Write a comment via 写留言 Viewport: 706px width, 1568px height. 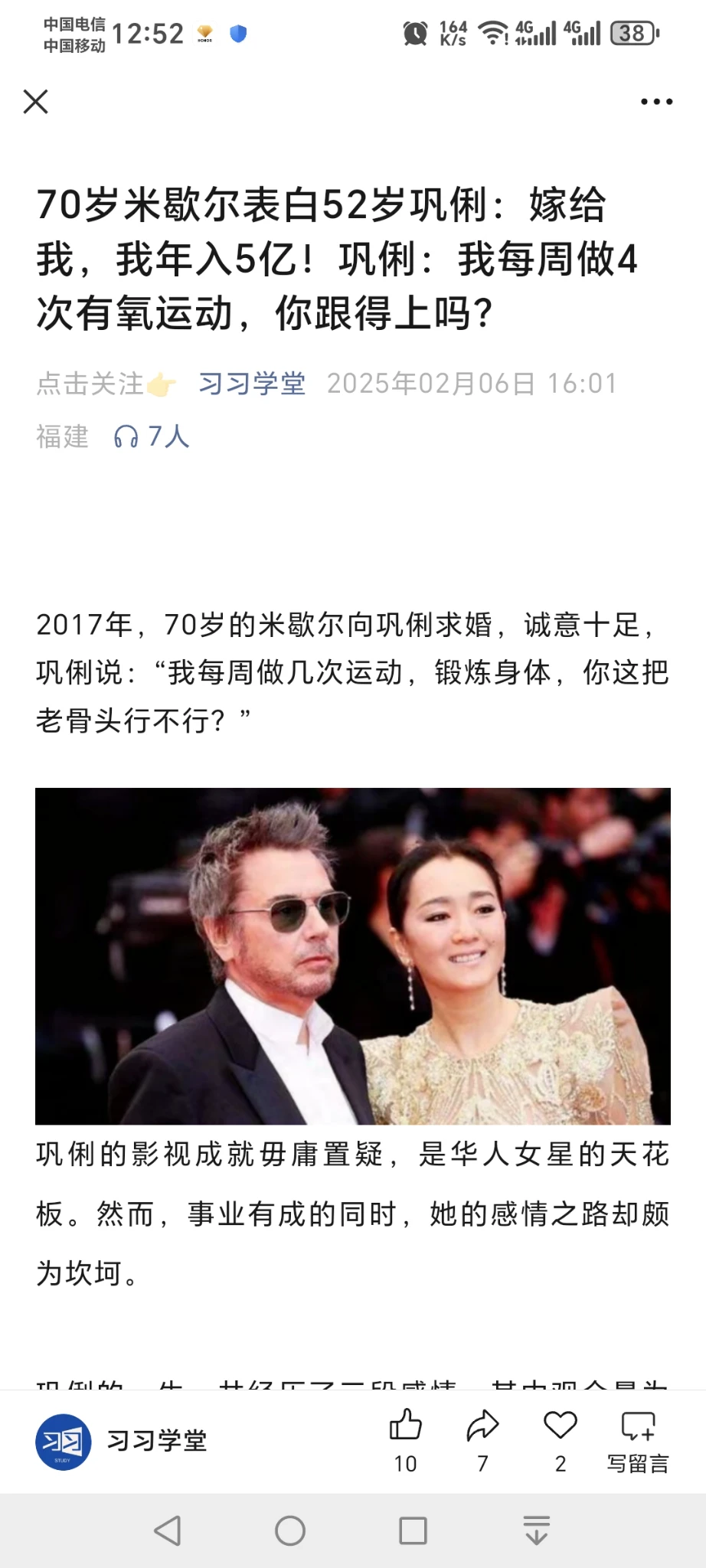[x=637, y=1439]
